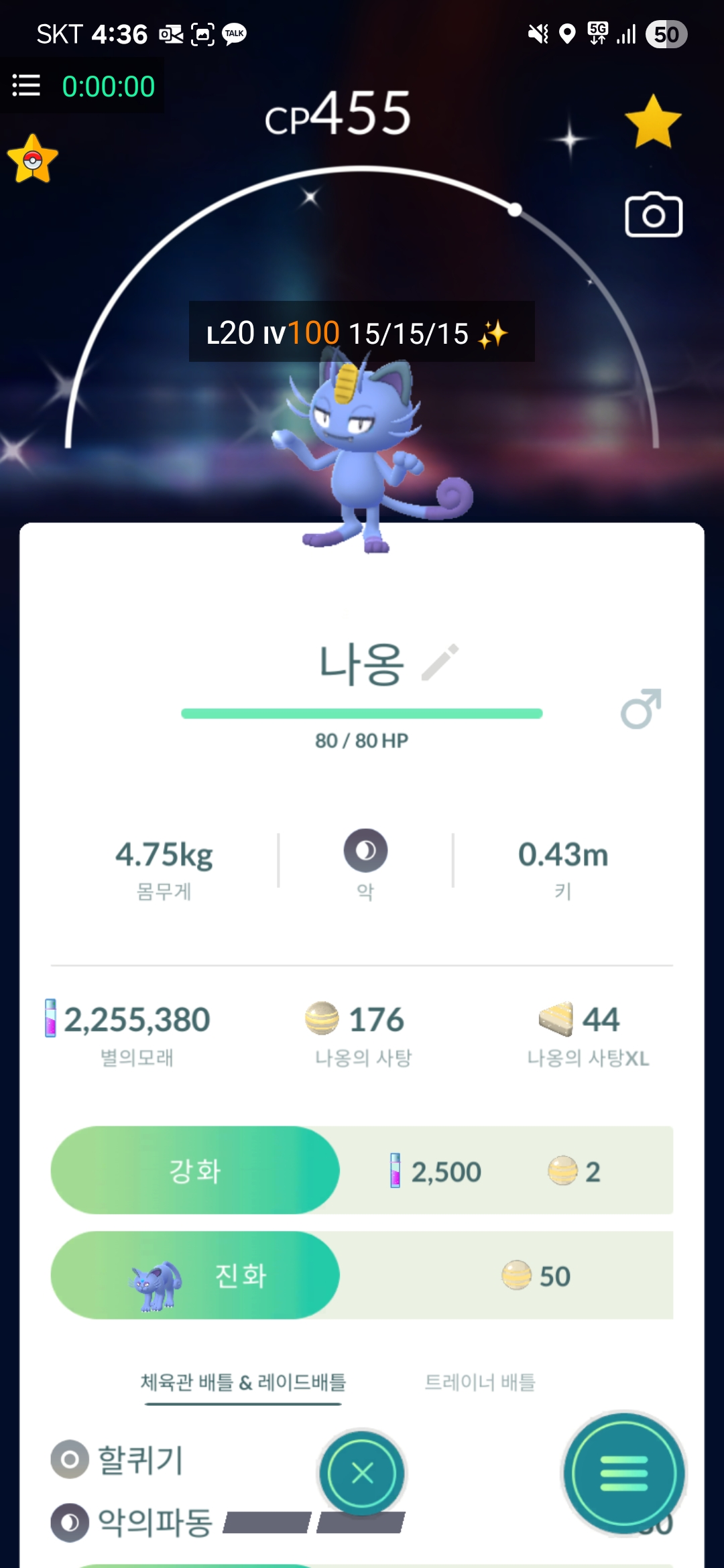This screenshot has height=1568, width=724.
Task: Open the round green menu button
Action: 624,1473
